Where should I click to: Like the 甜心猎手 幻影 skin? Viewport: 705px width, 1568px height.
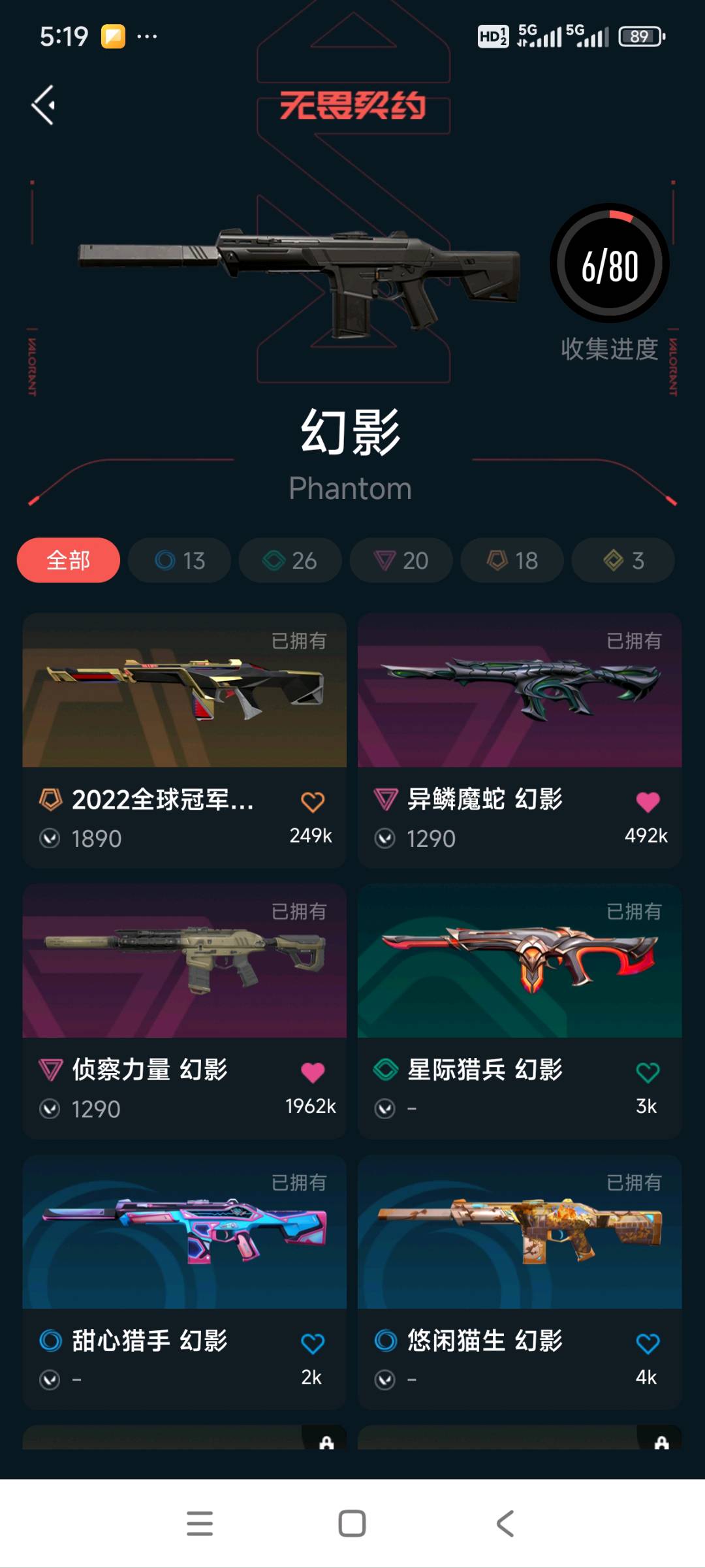tap(313, 1343)
